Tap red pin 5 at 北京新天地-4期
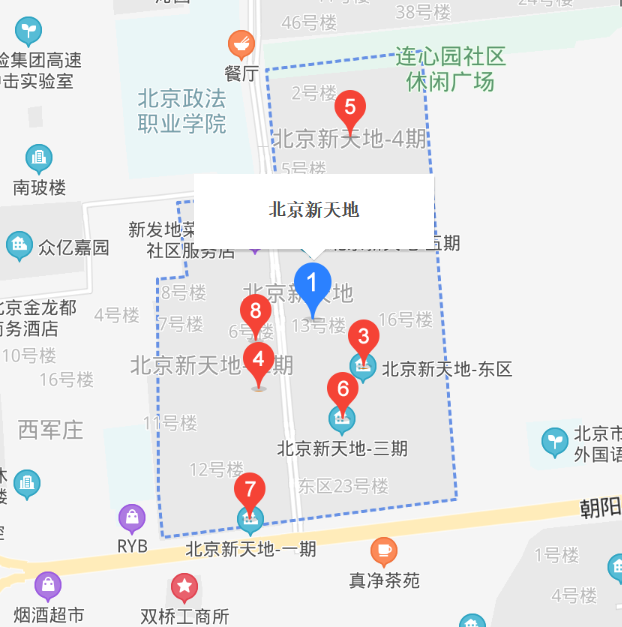The image size is (622, 627). coord(350,107)
